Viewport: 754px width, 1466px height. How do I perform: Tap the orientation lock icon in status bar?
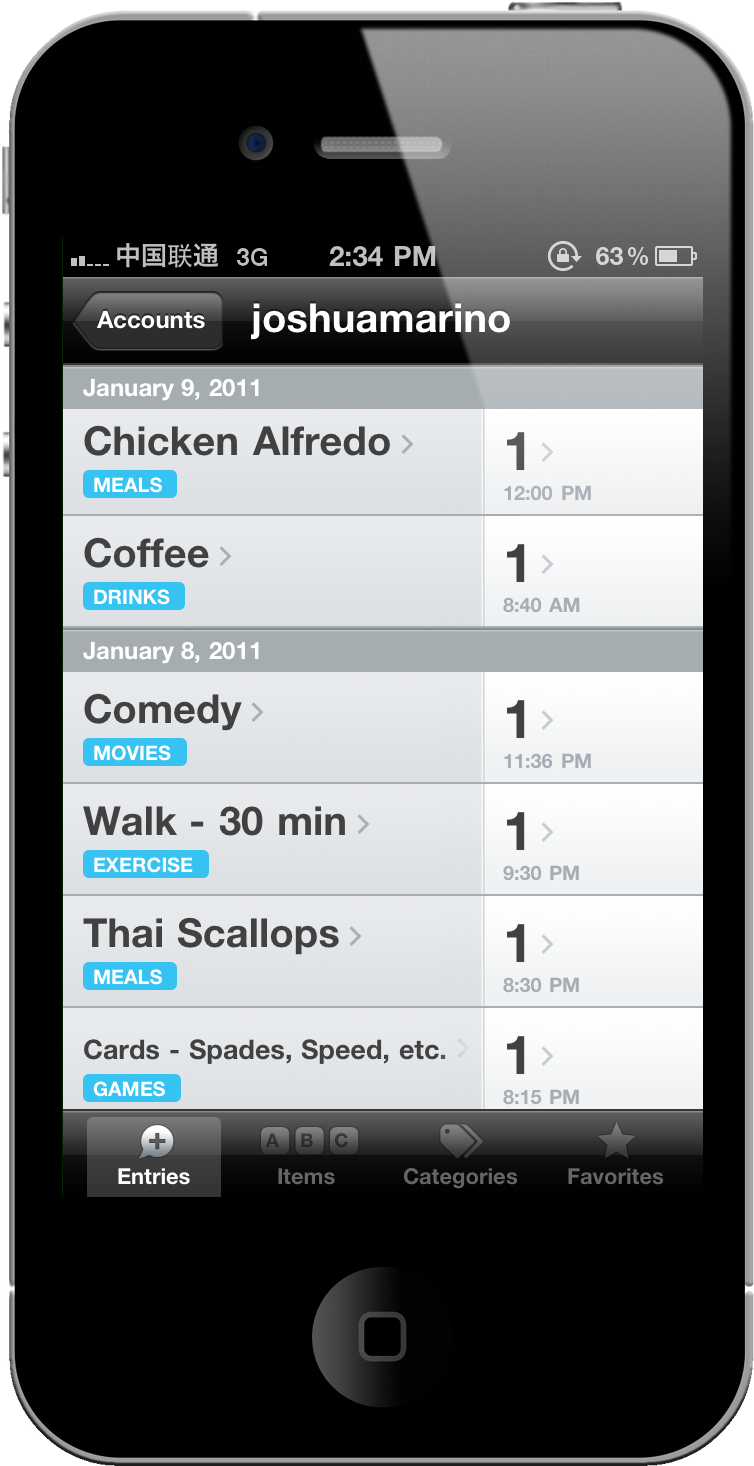(564, 256)
